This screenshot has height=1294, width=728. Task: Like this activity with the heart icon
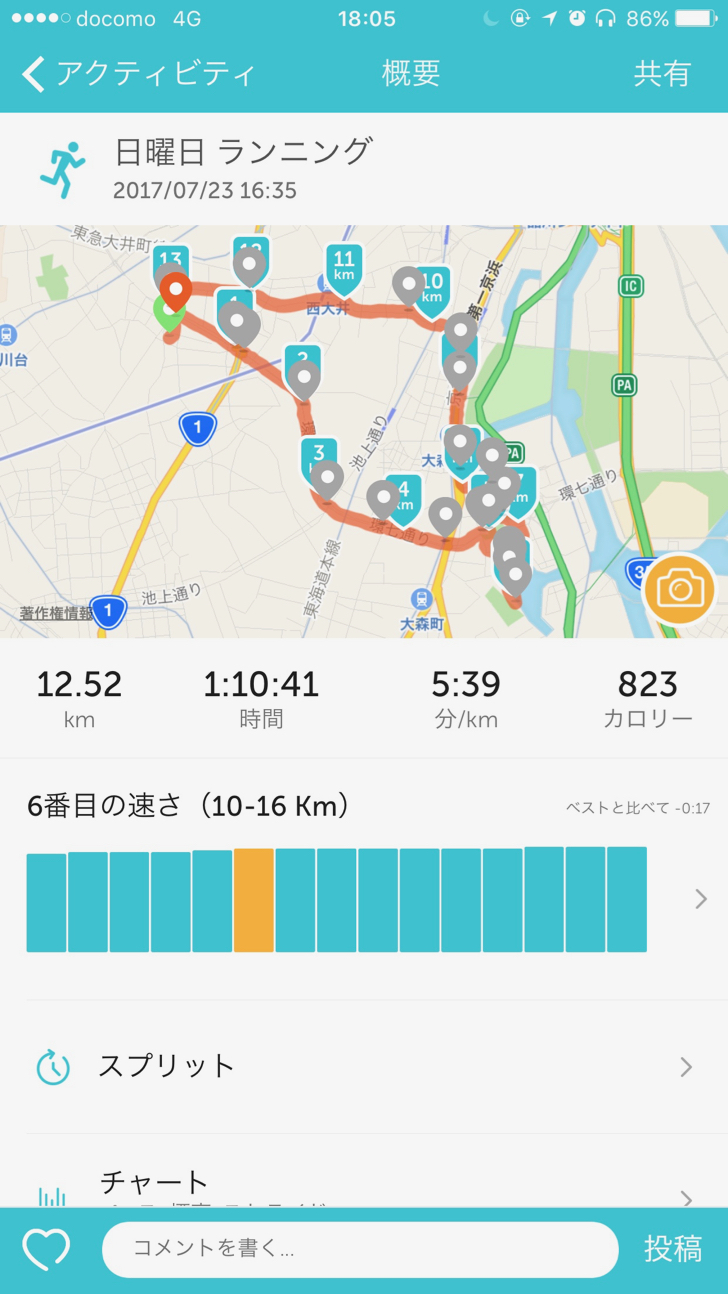(47, 1249)
